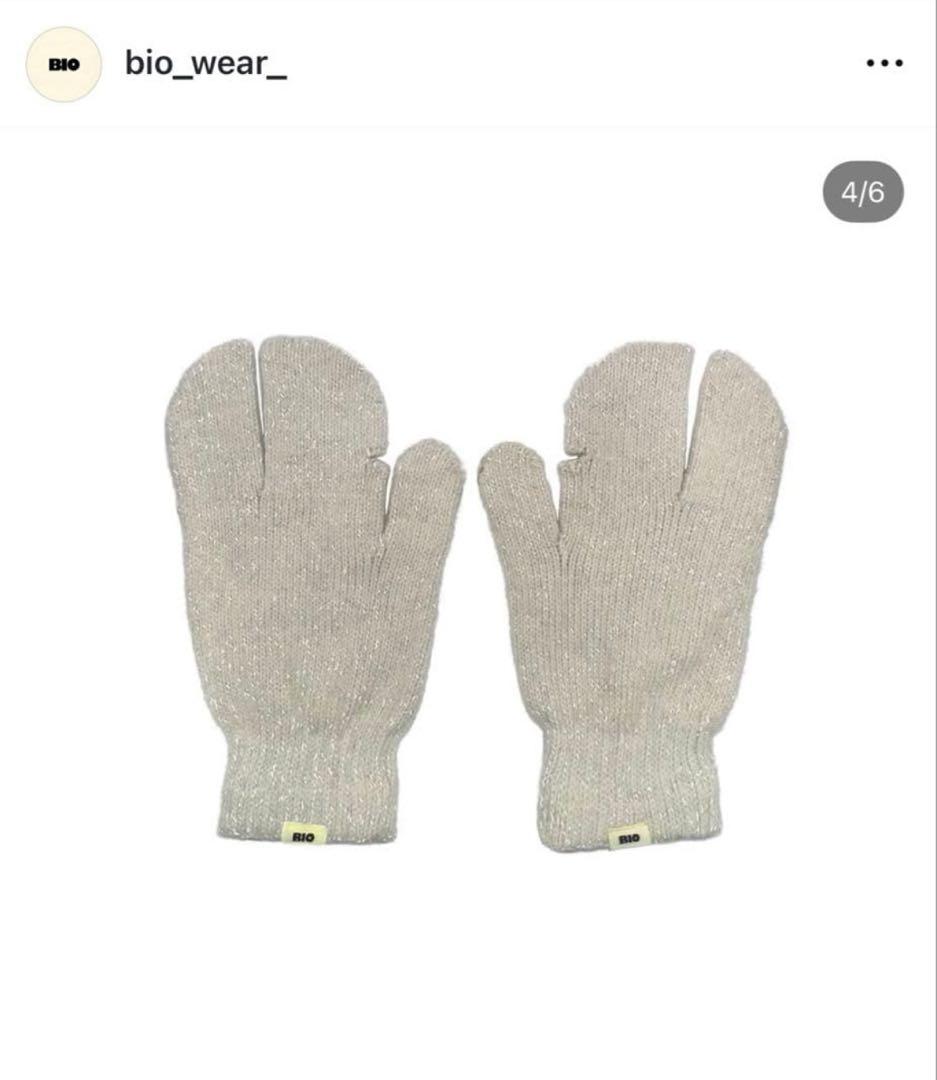
Task: Click the bio_wear_ account name
Action: [x=207, y=62]
